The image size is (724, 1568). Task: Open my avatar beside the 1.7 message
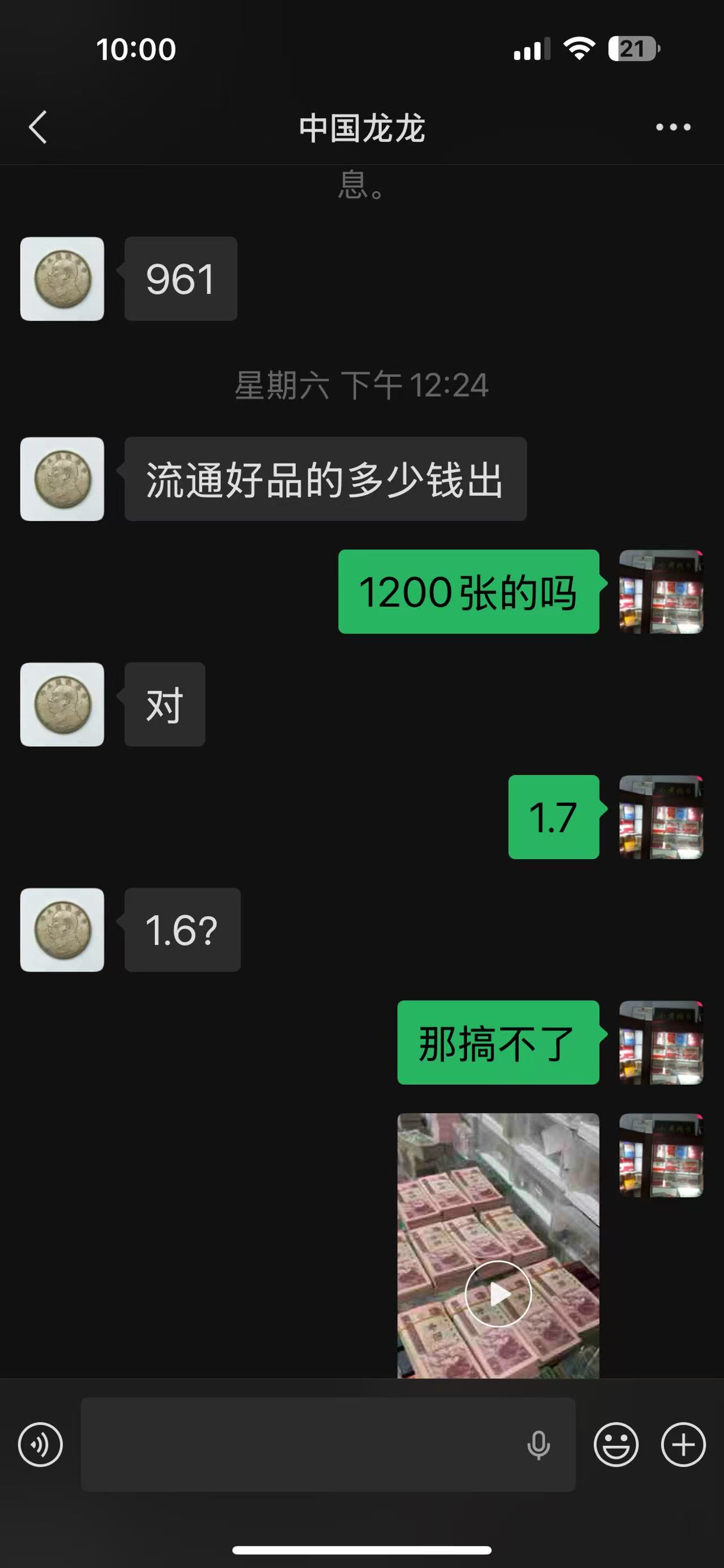tap(661, 817)
